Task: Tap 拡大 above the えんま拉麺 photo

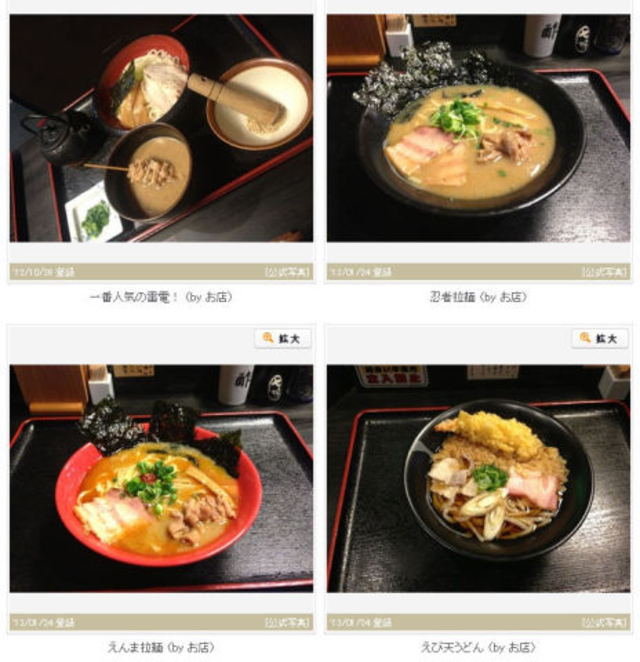Action: click(x=283, y=339)
